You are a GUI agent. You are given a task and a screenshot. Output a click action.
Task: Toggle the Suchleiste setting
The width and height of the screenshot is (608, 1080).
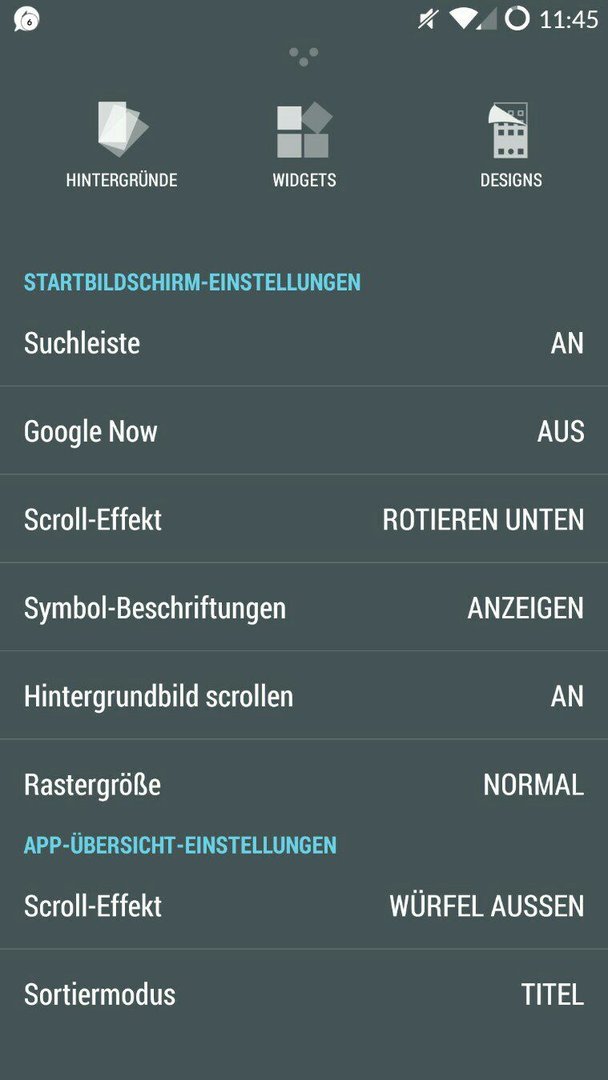click(x=304, y=342)
